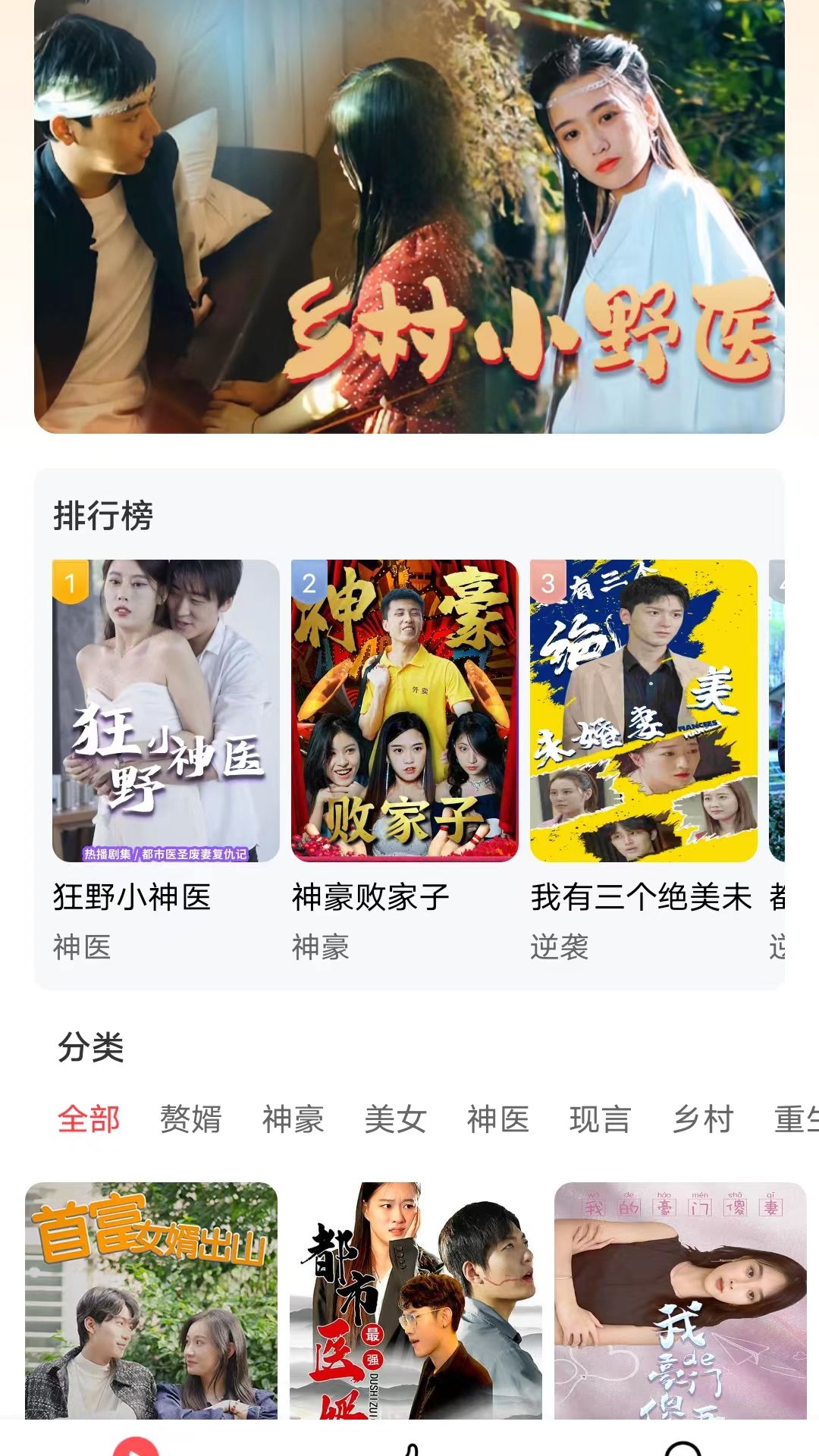Open the 乡村小野医 banner at the top

point(409,220)
